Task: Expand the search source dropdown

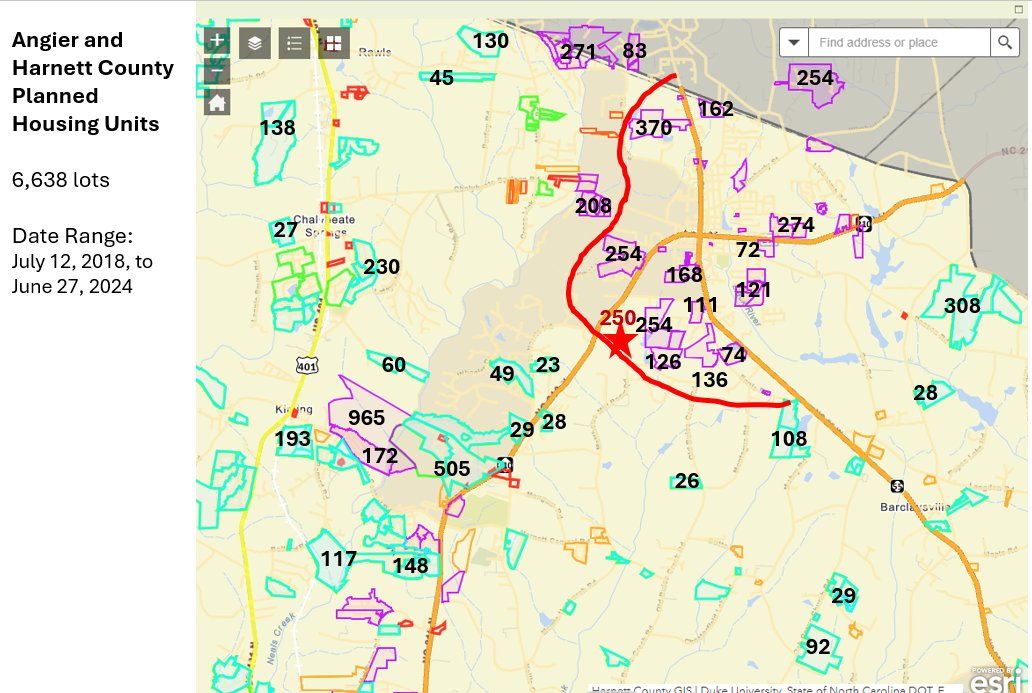Action: click(794, 42)
